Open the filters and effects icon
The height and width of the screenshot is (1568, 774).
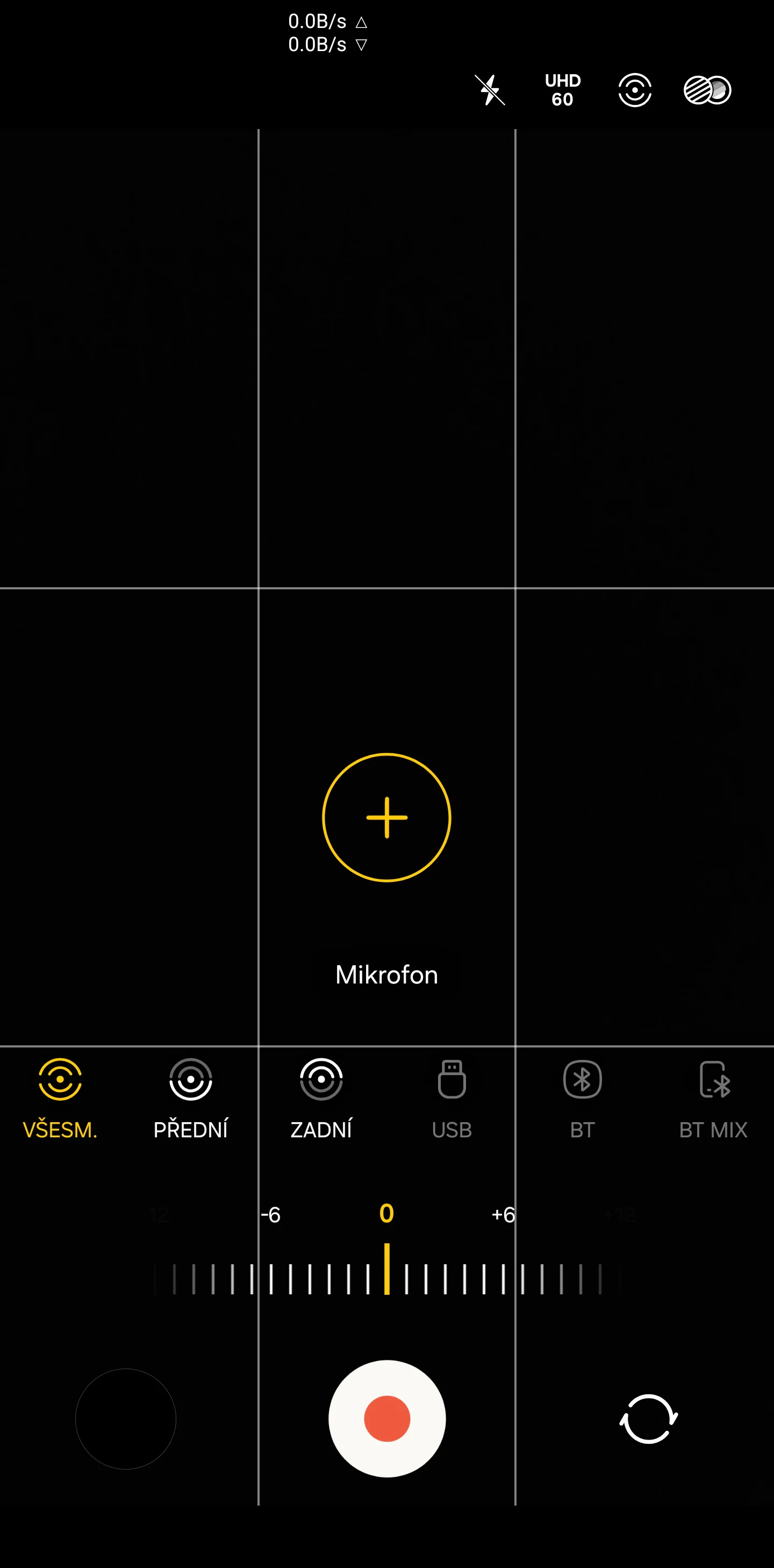(707, 90)
